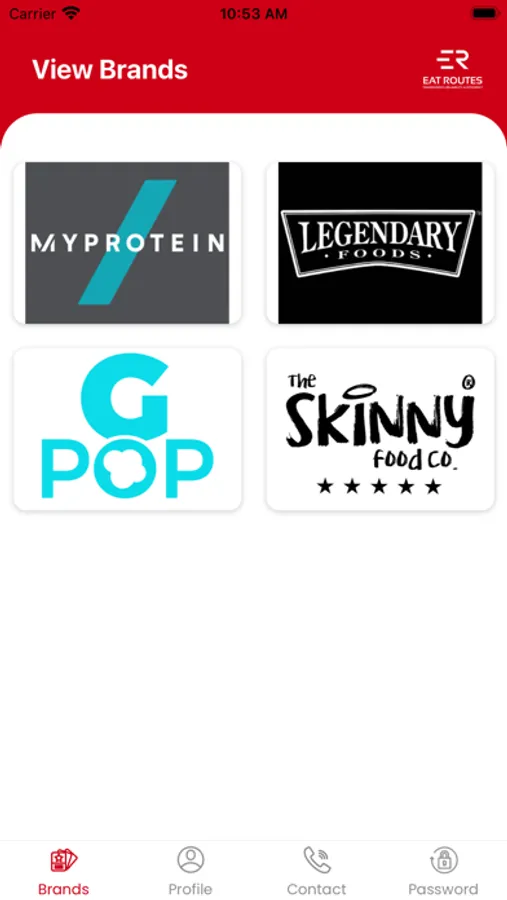Select the G Pop brand card

coord(127,429)
